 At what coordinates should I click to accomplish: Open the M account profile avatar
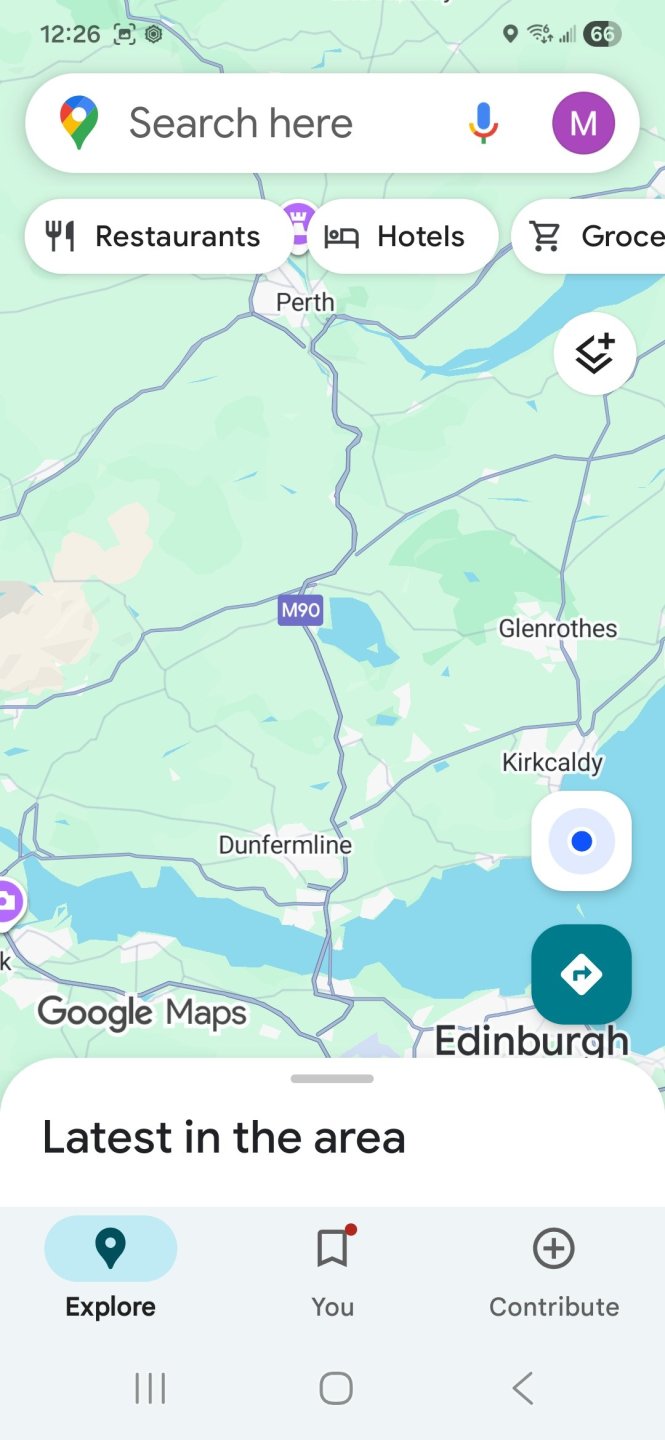point(583,124)
